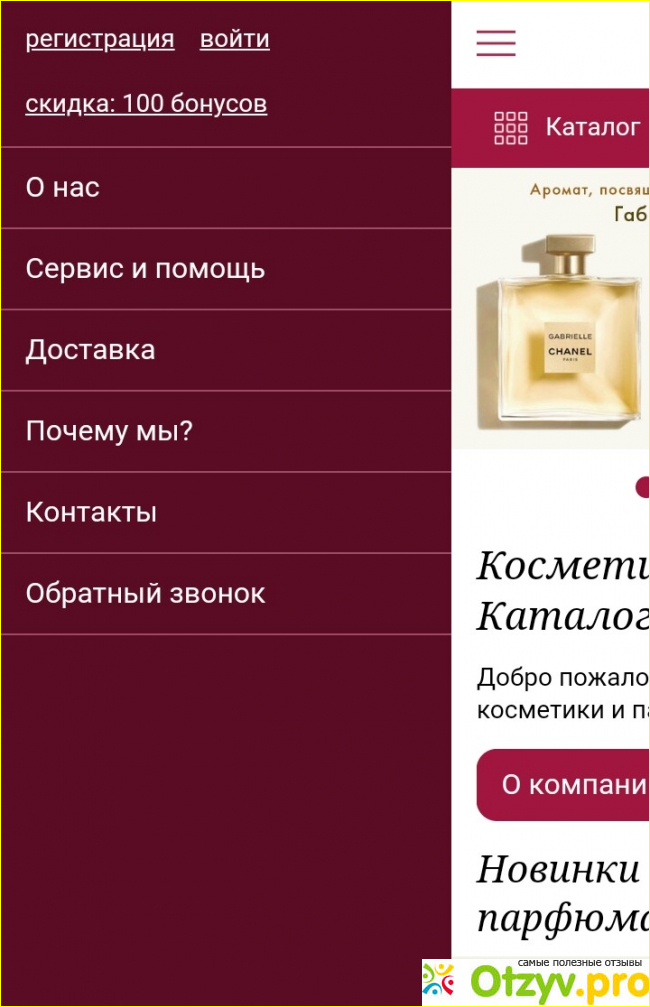This screenshot has height=1007, width=650.
Task: Request Обратный звонок
Action: point(145,593)
